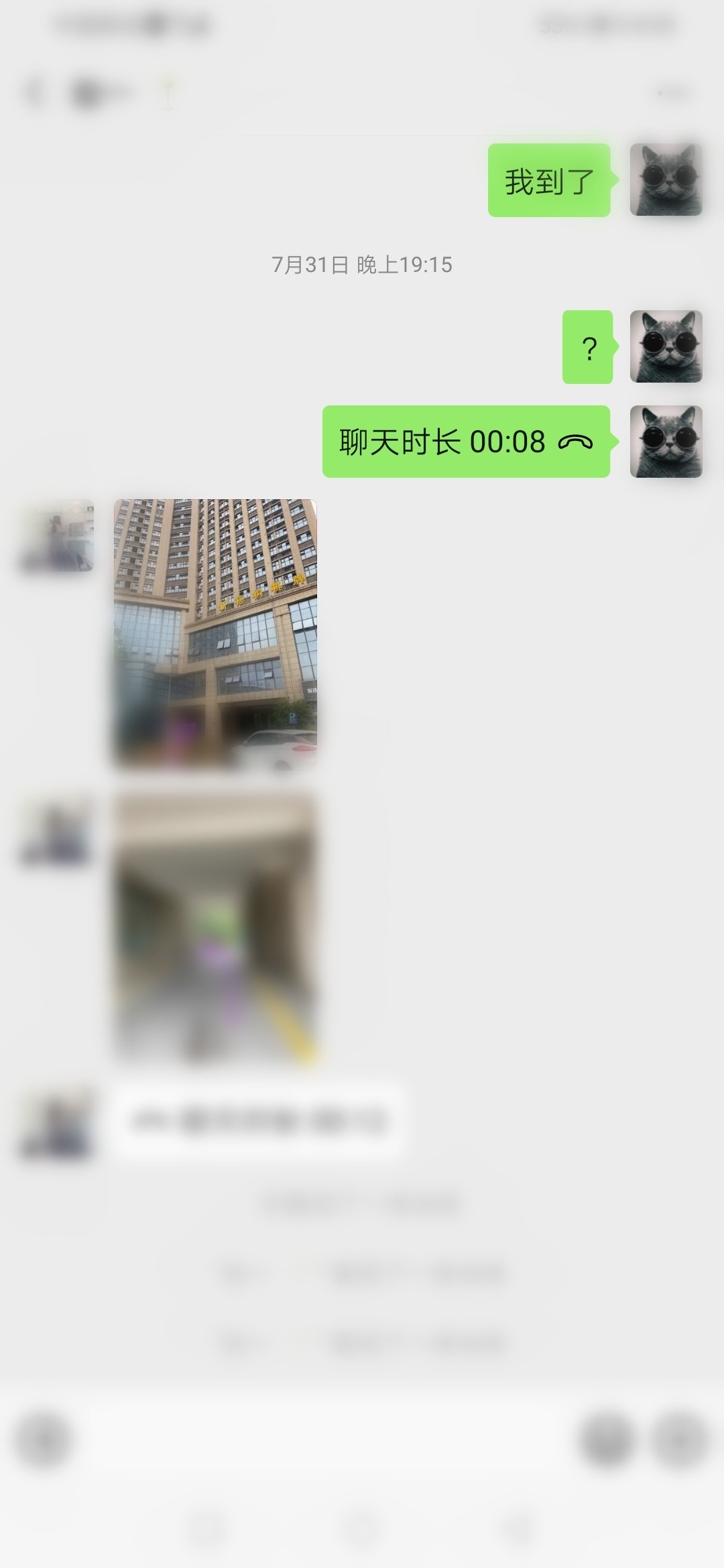This screenshot has height=1568, width=724.
Task: Open the building photo in the chat
Action: tap(215, 633)
